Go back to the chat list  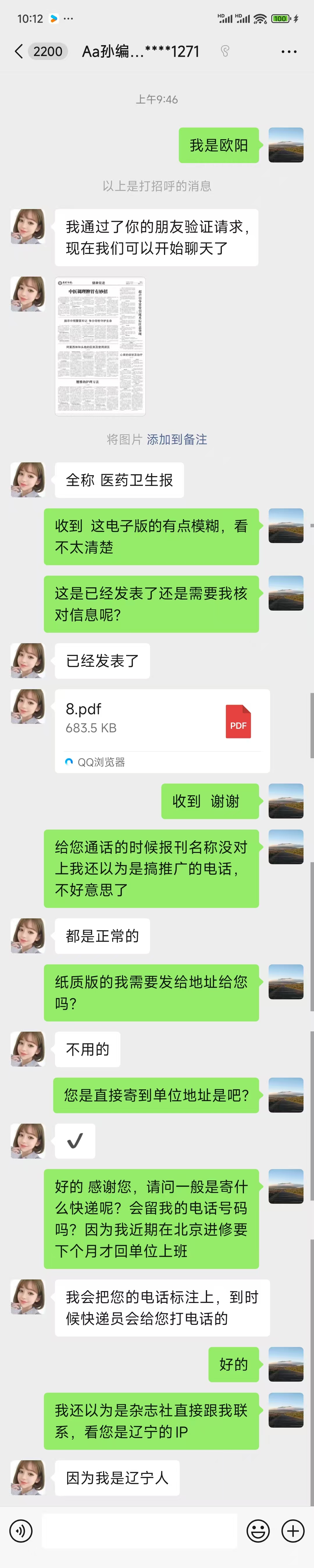tap(19, 52)
